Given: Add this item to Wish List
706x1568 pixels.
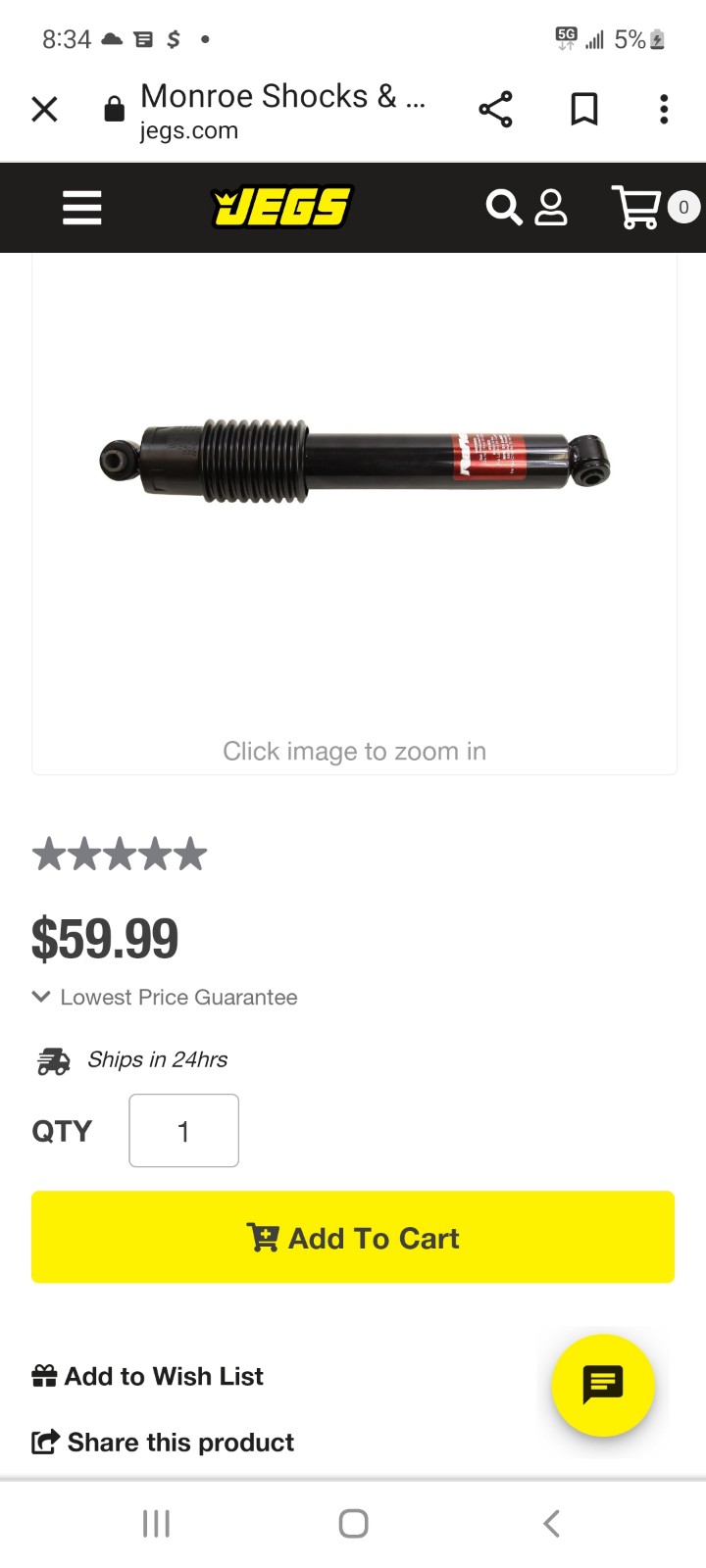Looking at the screenshot, I should click(x=148, y=1376).
